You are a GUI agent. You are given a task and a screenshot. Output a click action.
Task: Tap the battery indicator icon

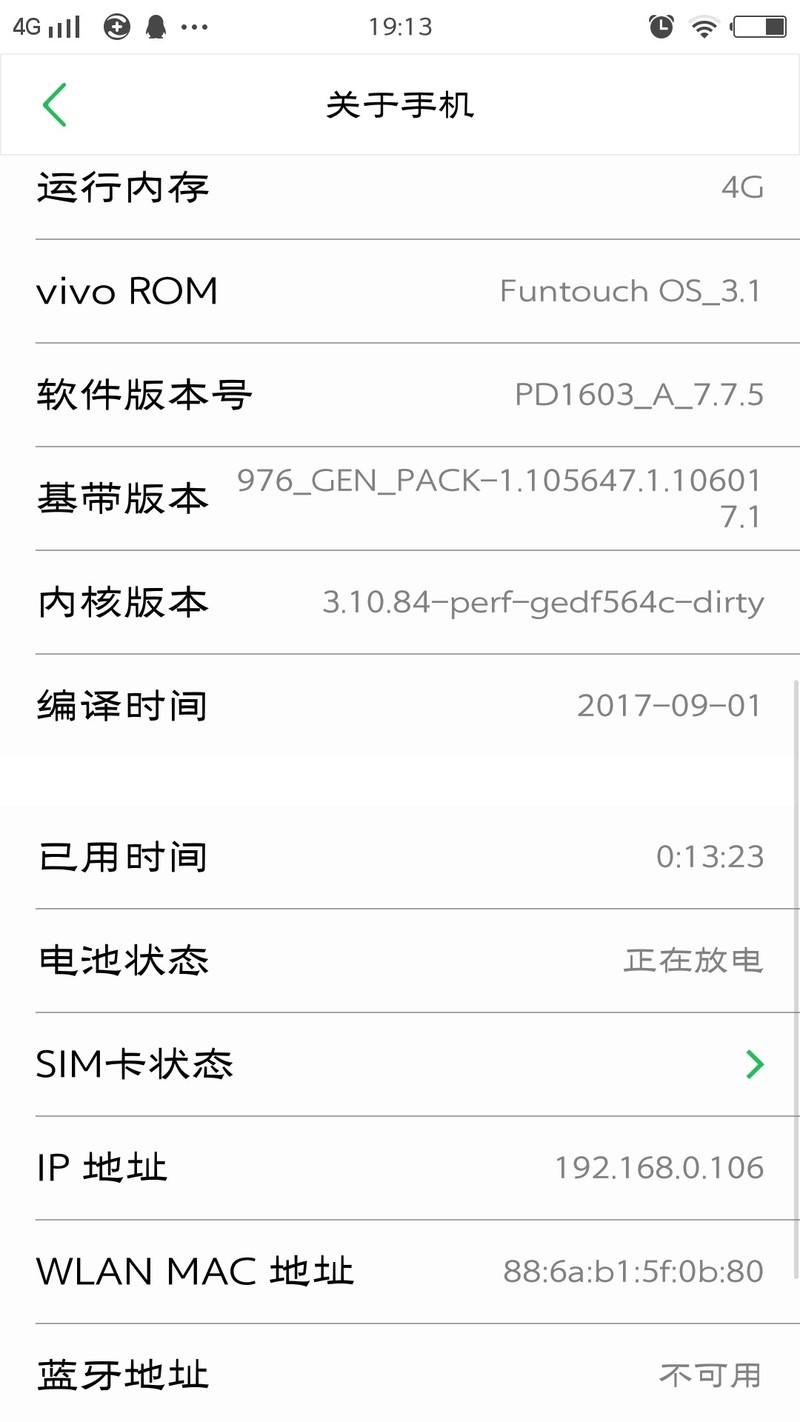pyautogui.click(x=757, y=27)
